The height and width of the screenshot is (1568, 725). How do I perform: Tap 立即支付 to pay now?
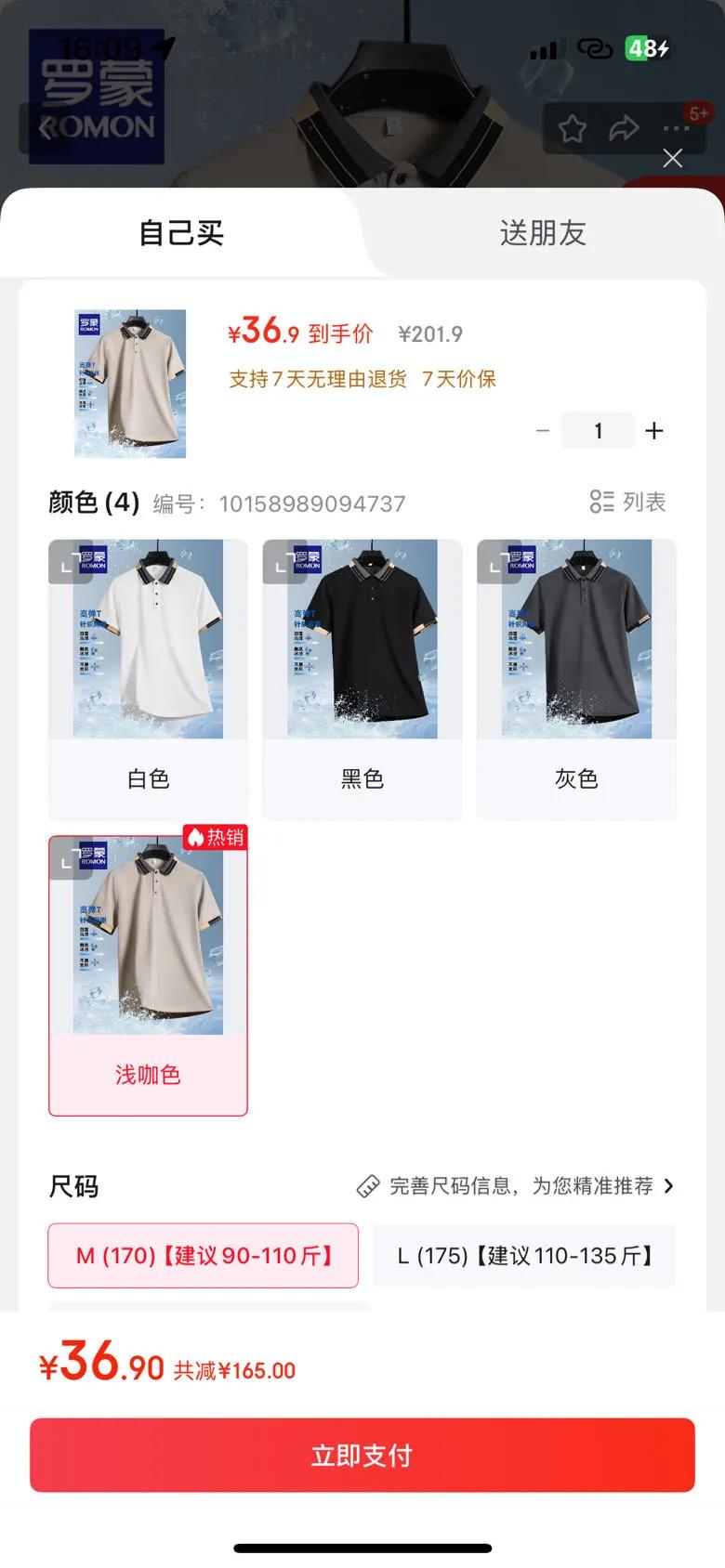pos(362,1455)
